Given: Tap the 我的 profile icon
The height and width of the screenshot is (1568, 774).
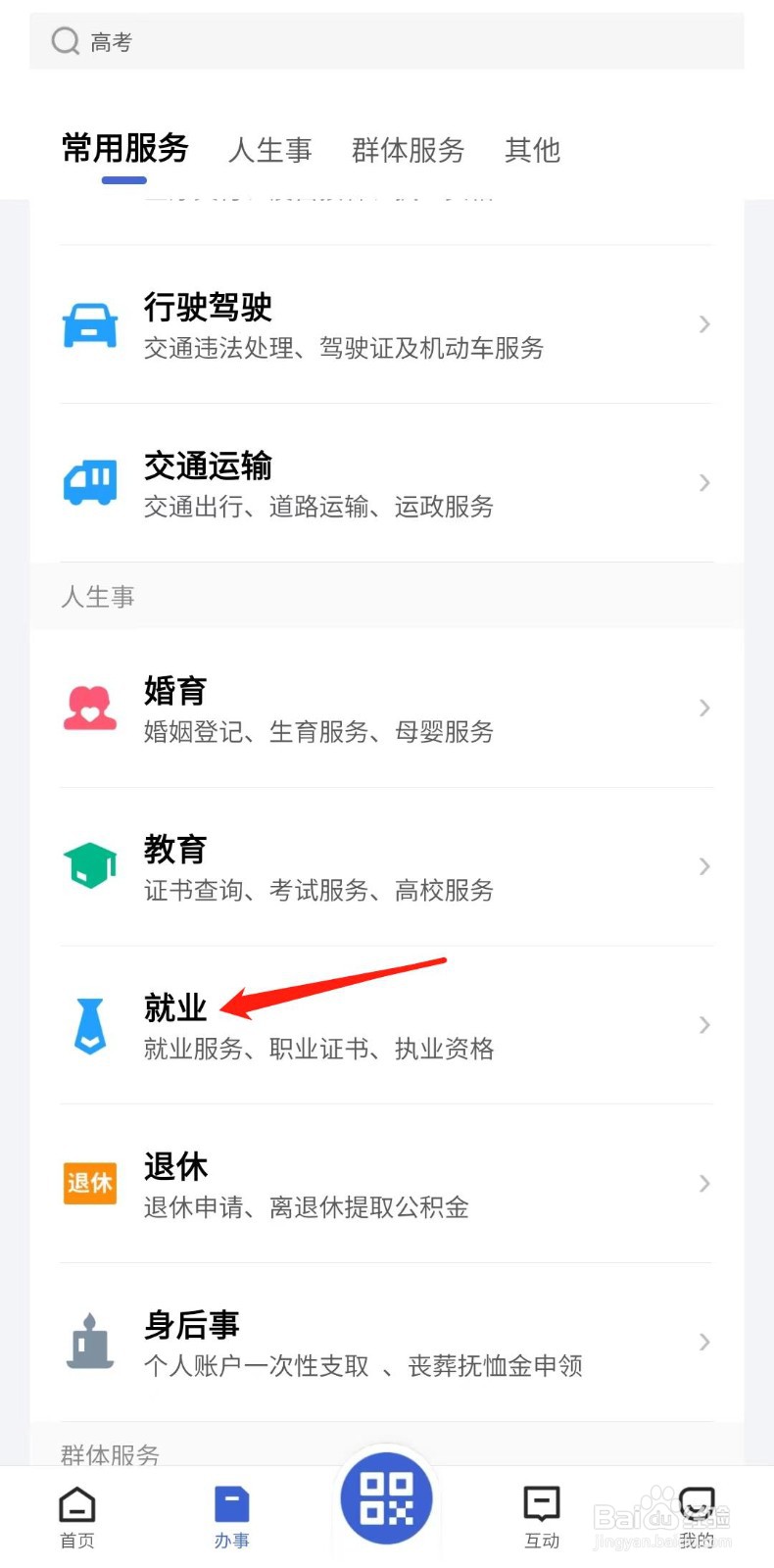Looking at the screenshot, I should 697,1514.
